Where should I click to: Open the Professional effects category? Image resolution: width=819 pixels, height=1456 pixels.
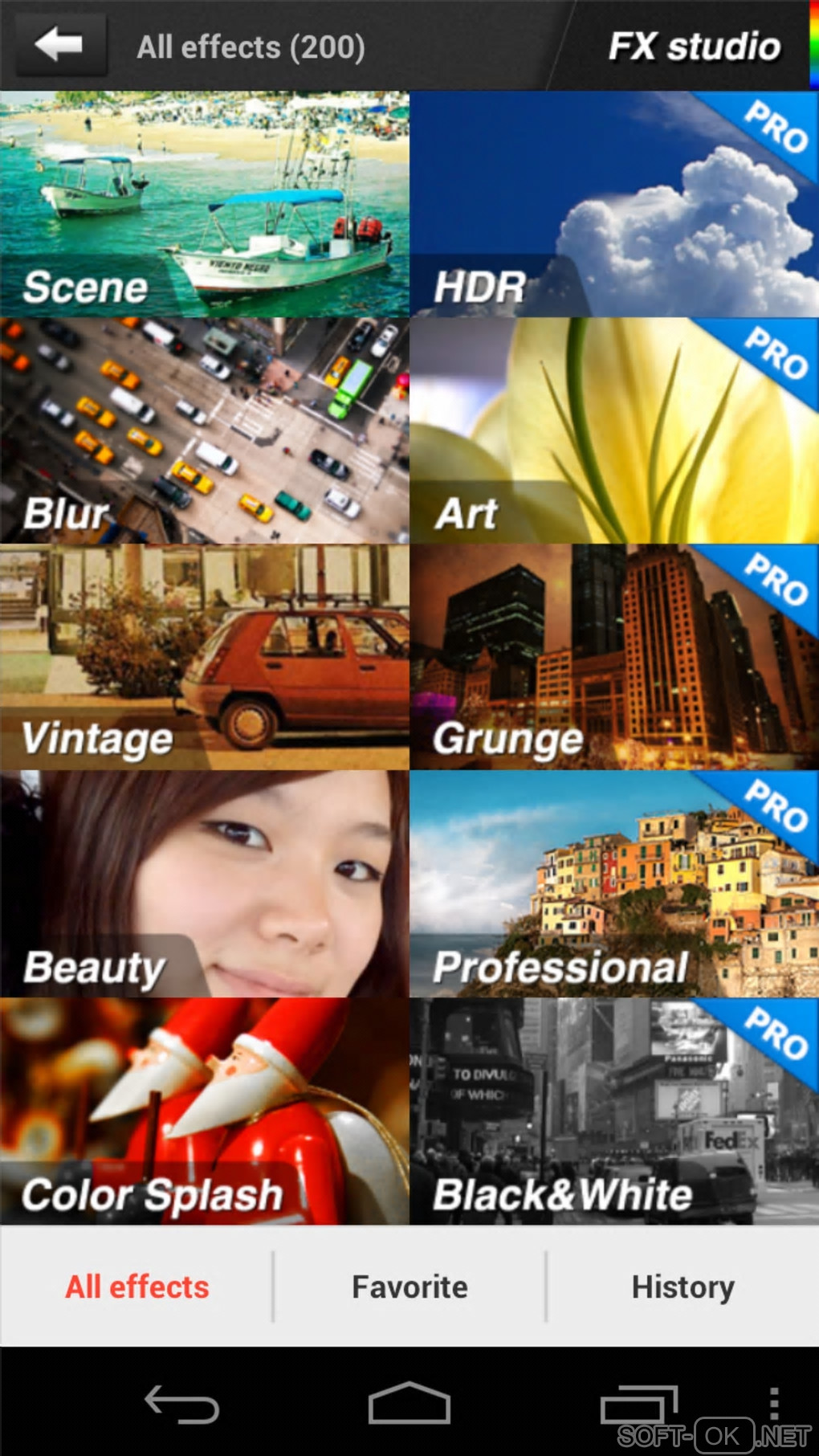point(613,883)
